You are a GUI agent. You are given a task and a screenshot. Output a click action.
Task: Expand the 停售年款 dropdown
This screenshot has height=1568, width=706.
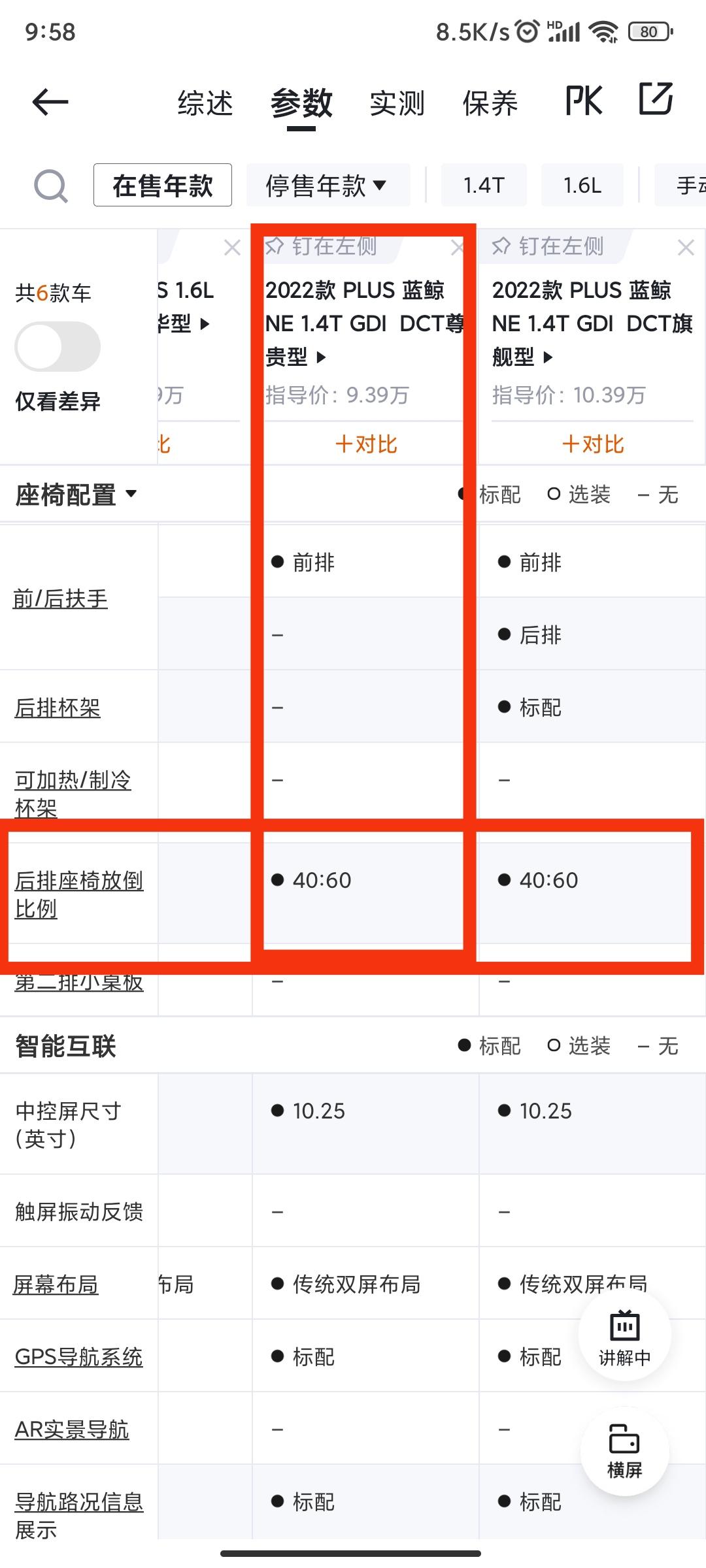click(x=328, y=186)
